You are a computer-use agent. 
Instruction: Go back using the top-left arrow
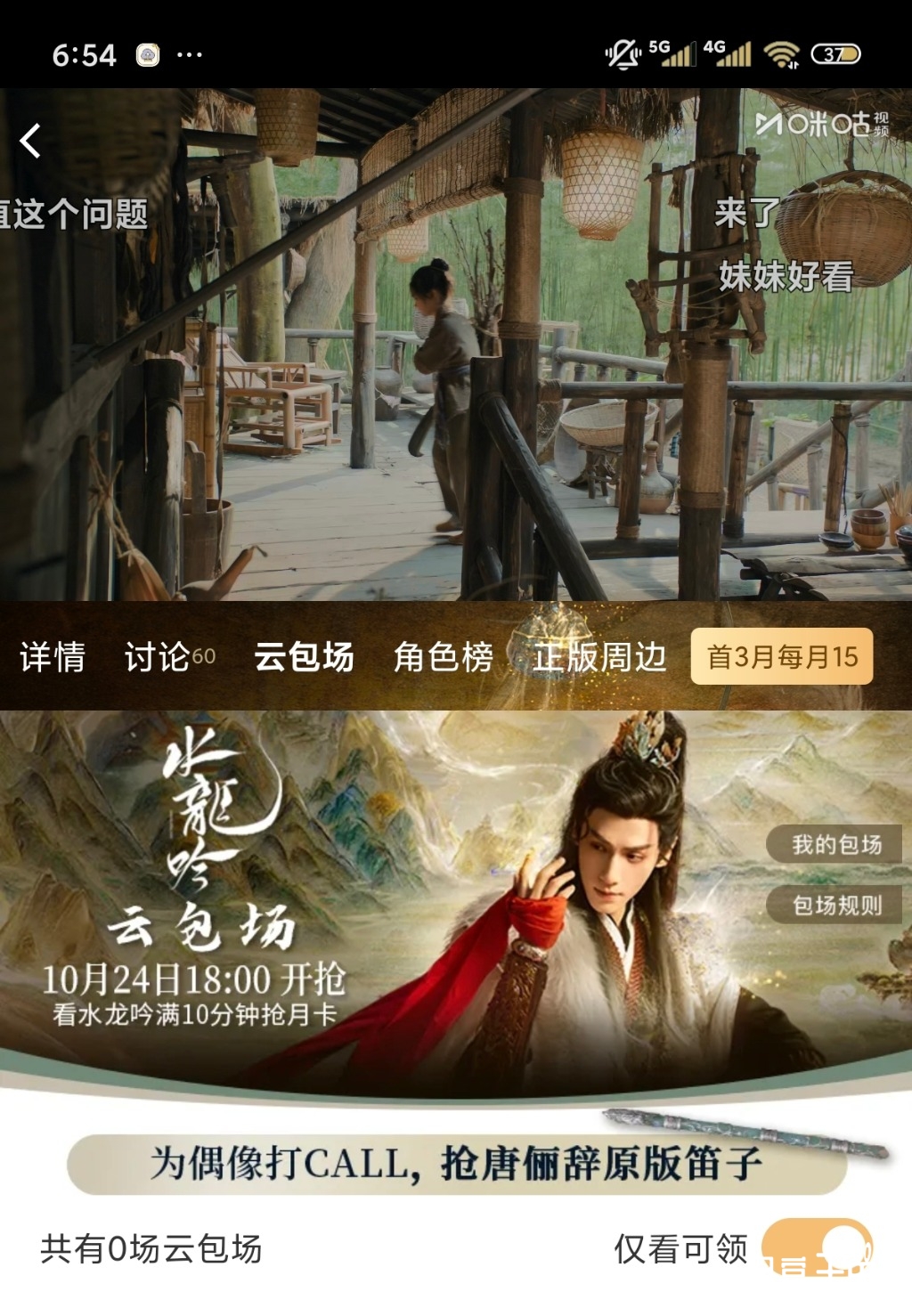coord(31,141)
